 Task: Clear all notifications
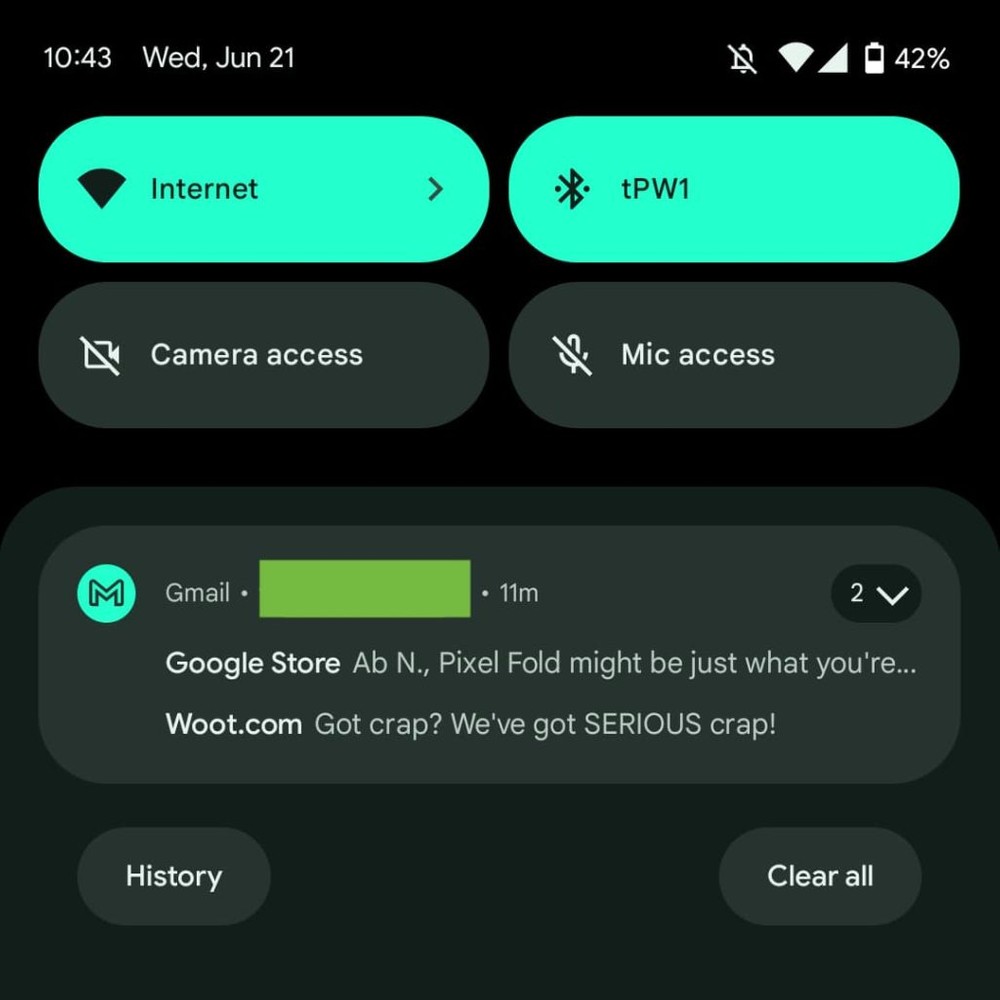pos(819,876)
